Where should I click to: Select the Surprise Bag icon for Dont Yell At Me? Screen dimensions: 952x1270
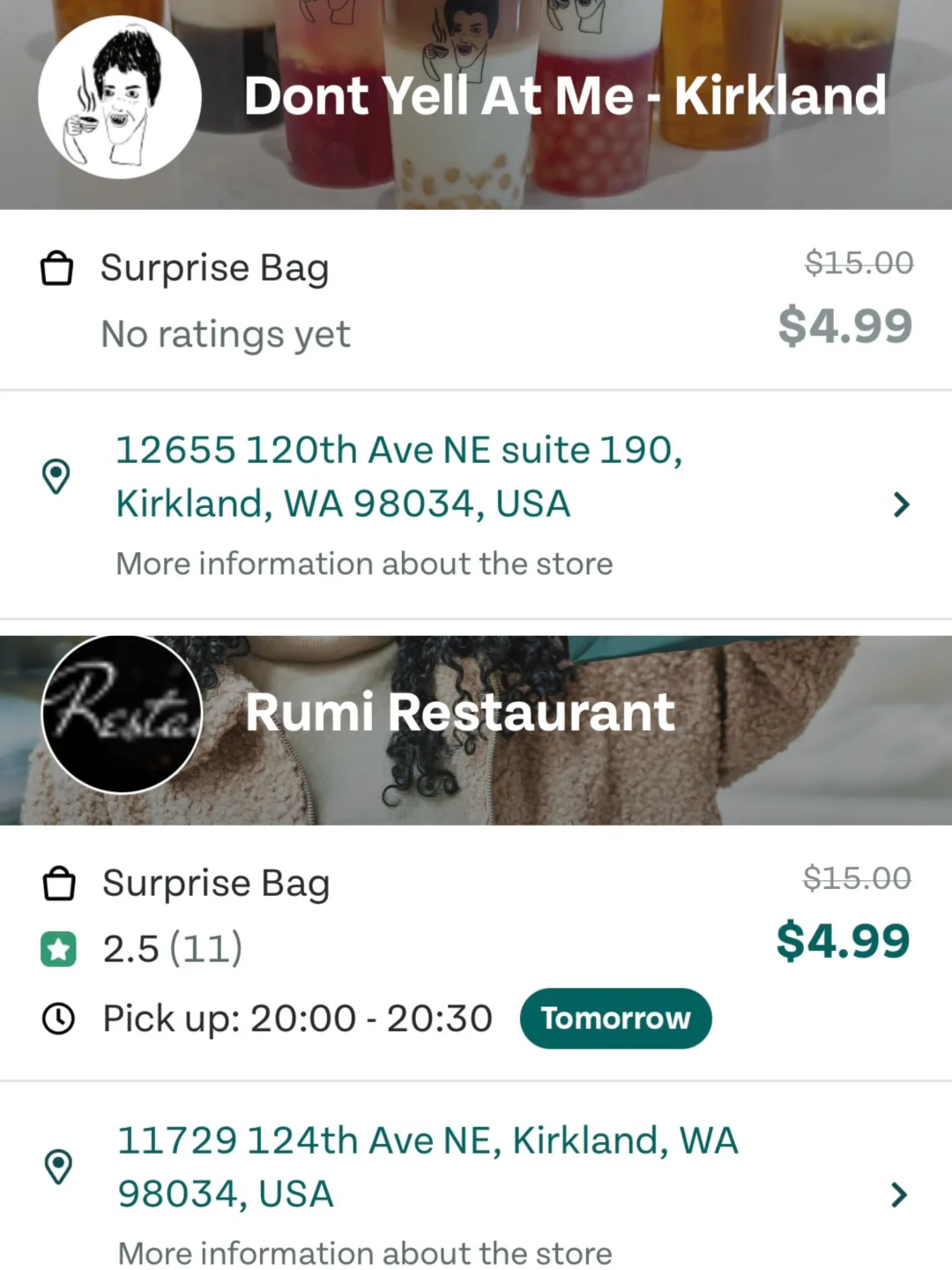[x=56, y=267]
